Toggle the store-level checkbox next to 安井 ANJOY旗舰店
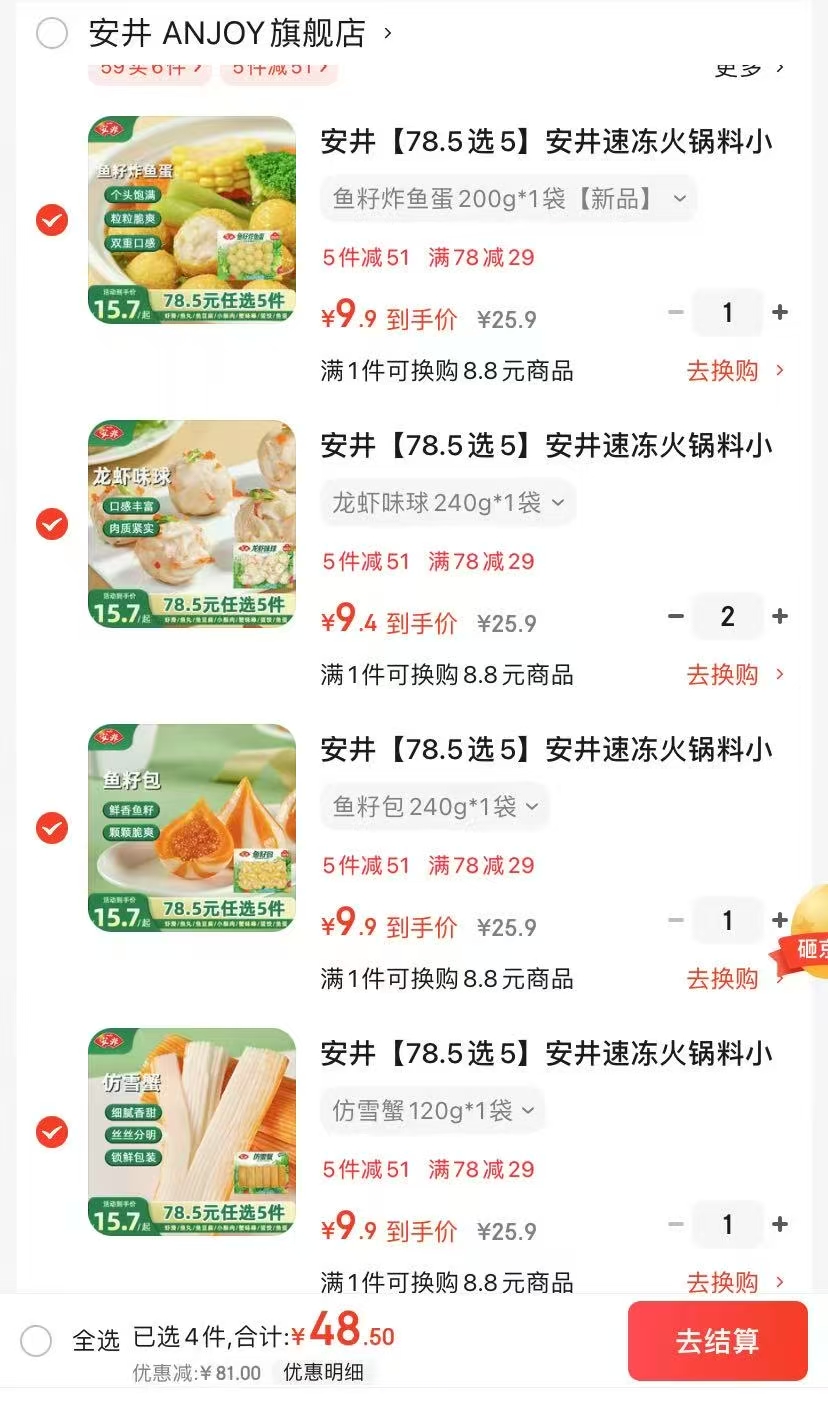 click(50, 33)
